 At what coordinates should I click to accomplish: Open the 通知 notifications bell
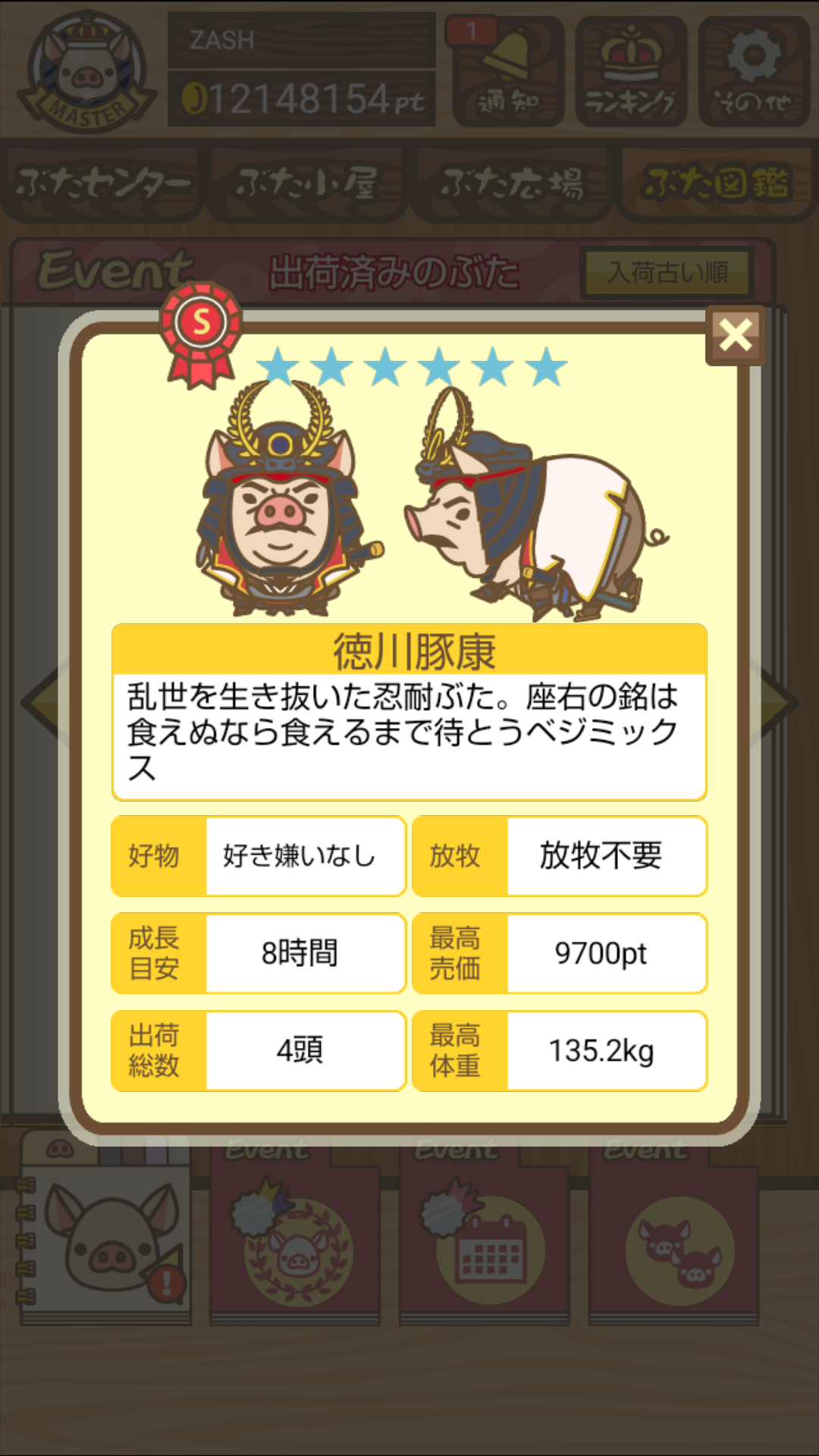point(509,71)
